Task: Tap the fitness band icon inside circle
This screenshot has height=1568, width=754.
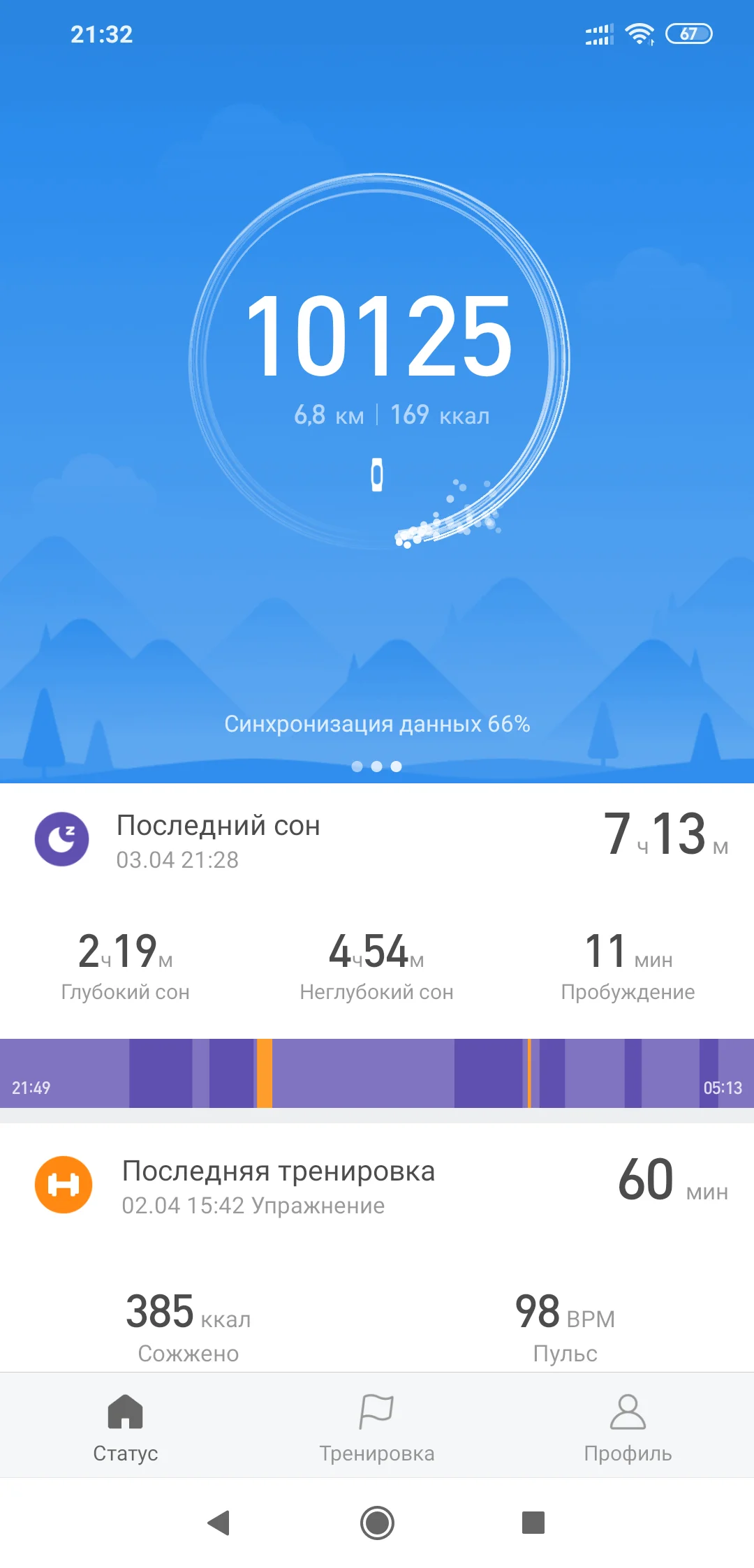Action: pos(377,473)
